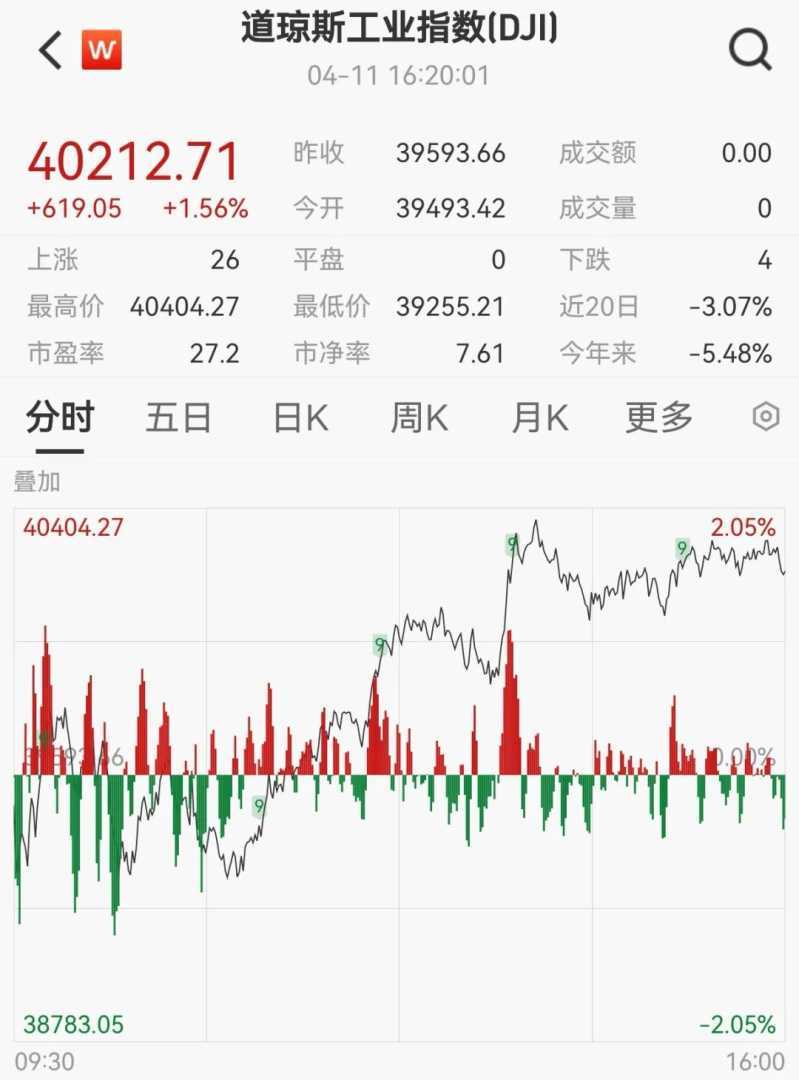
Task: Open chart settings hexagon icon
Action: coord(766,417)
